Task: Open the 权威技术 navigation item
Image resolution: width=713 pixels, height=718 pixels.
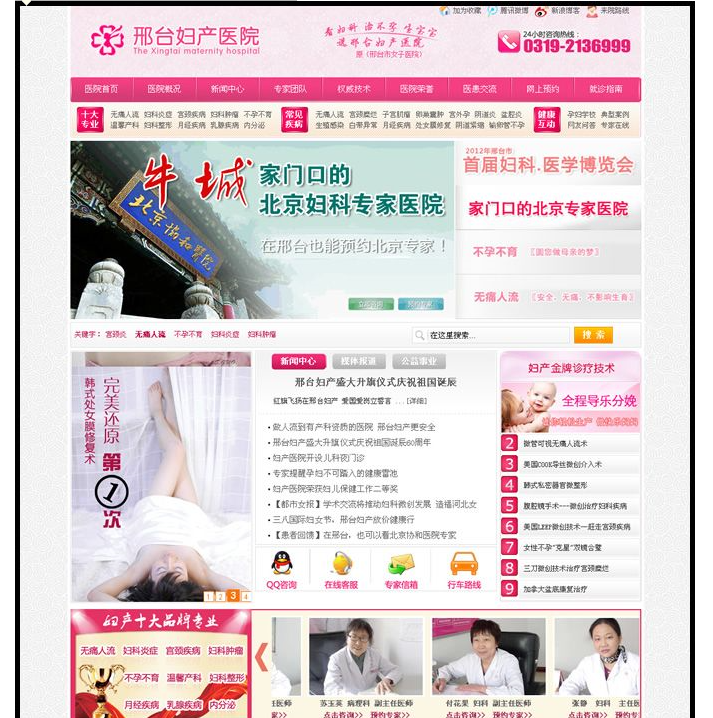Action: click(353, 89)
